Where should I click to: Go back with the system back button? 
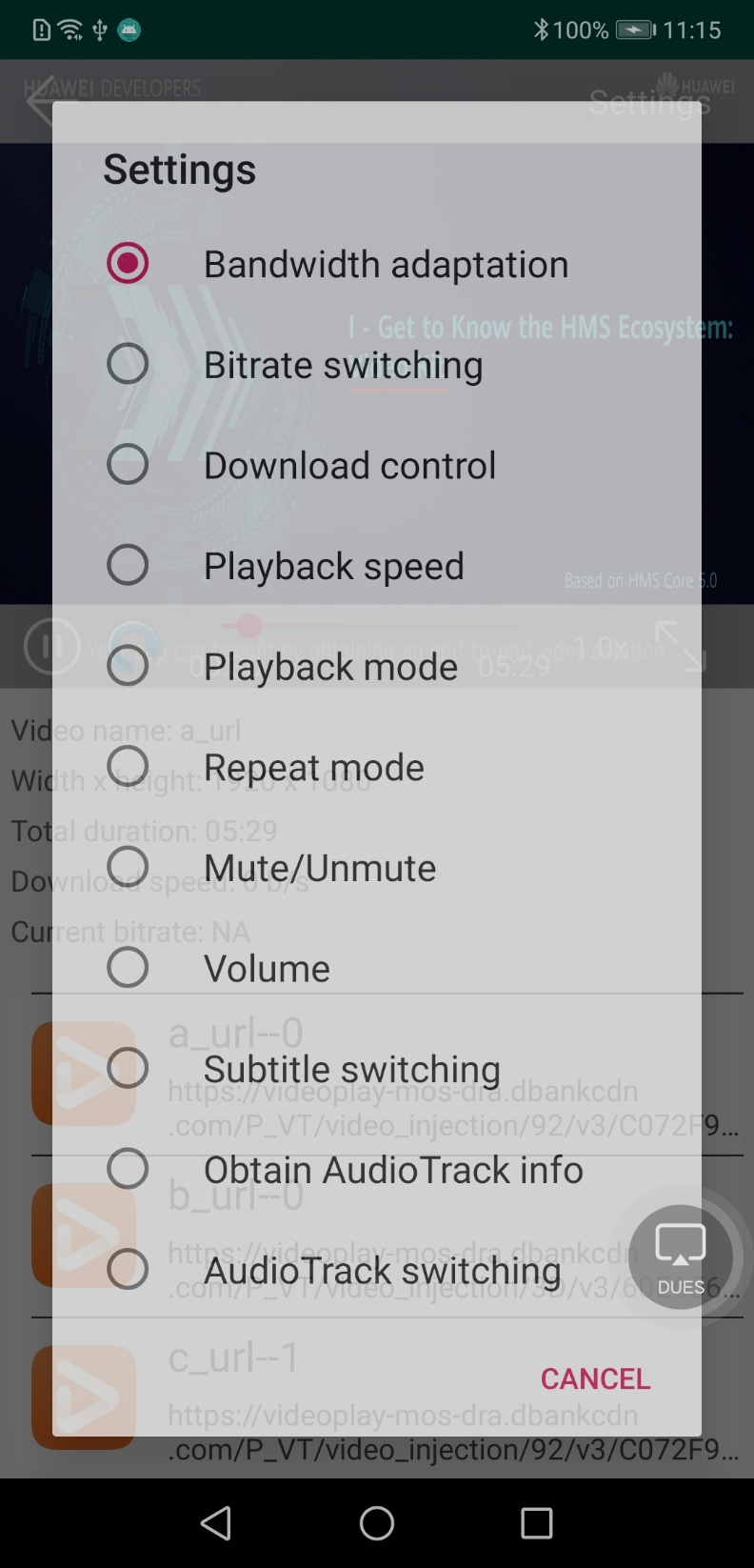point(216,1522)
